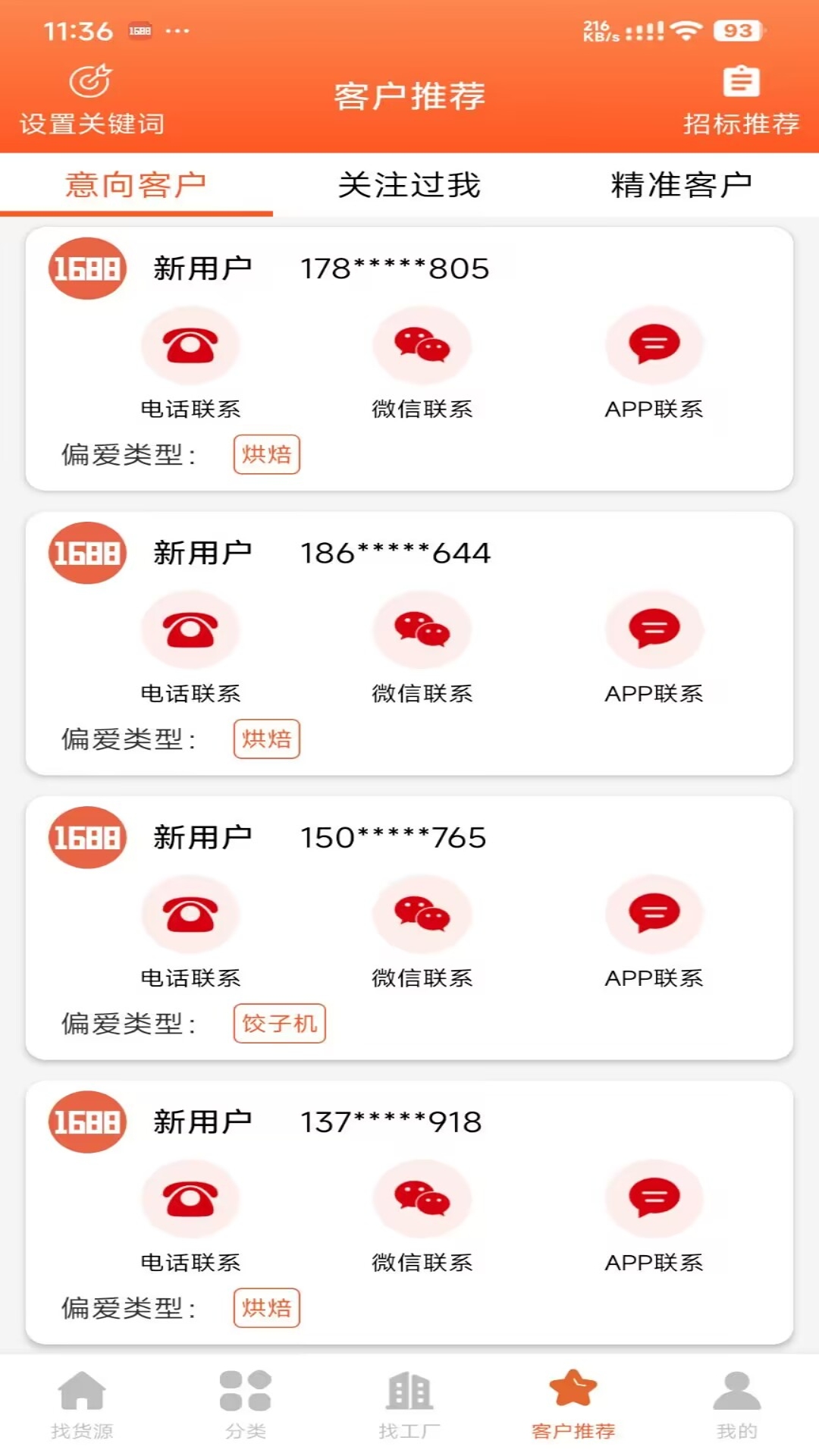Open the 我的 profile tab
The image size is (819, 1456).
tap(737, 1404)
